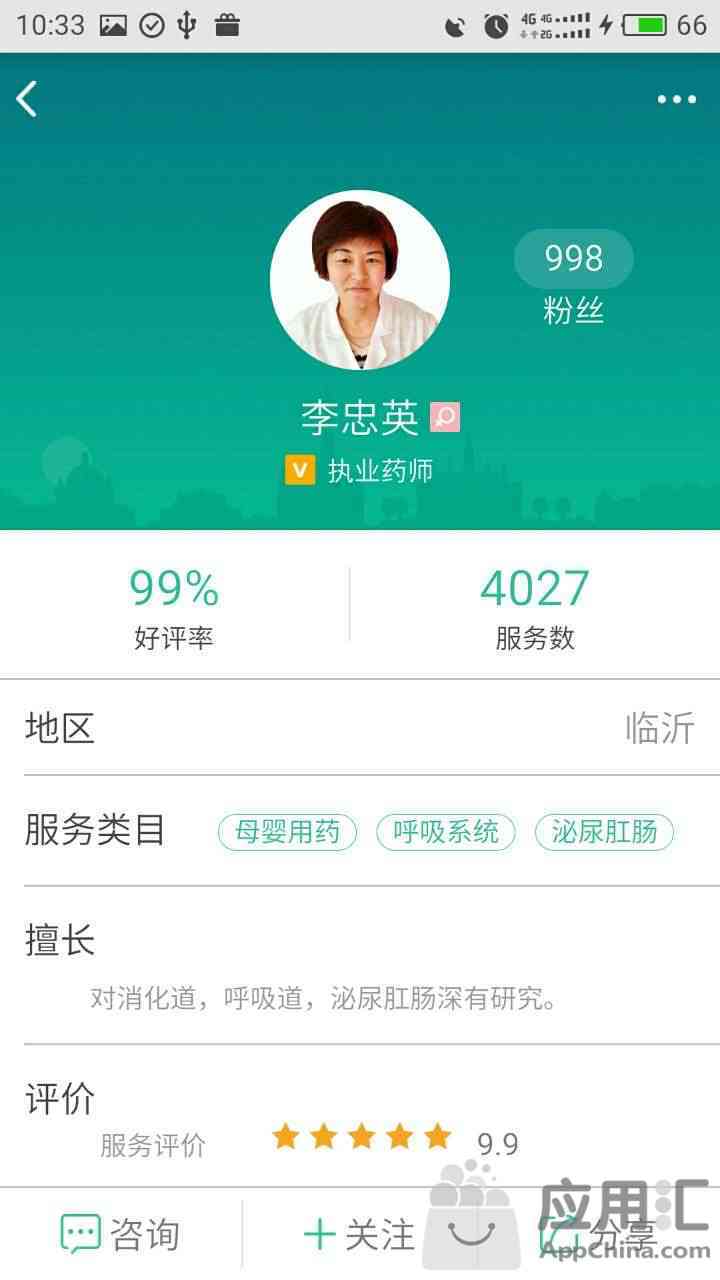Screen dimensions: 720x1280
Task: Select the 呼吸系统 service category chip
Action: click(x=446, y=831)
